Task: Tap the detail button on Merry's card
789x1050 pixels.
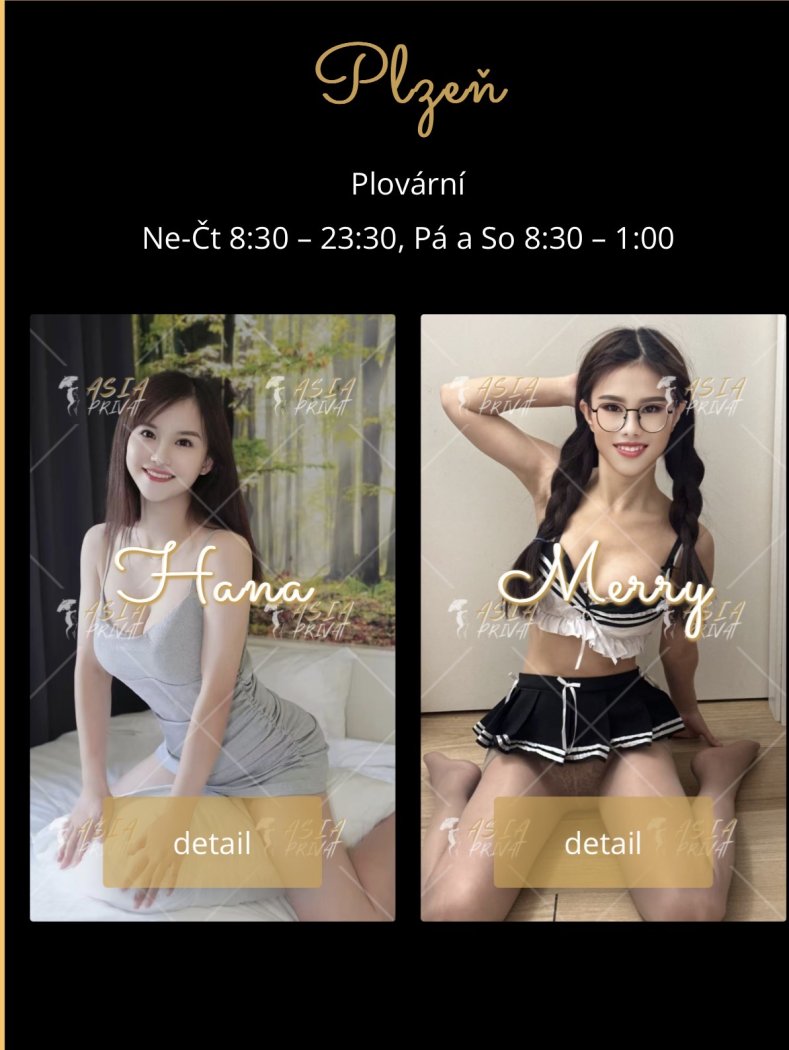Action: tap(603, 843)
